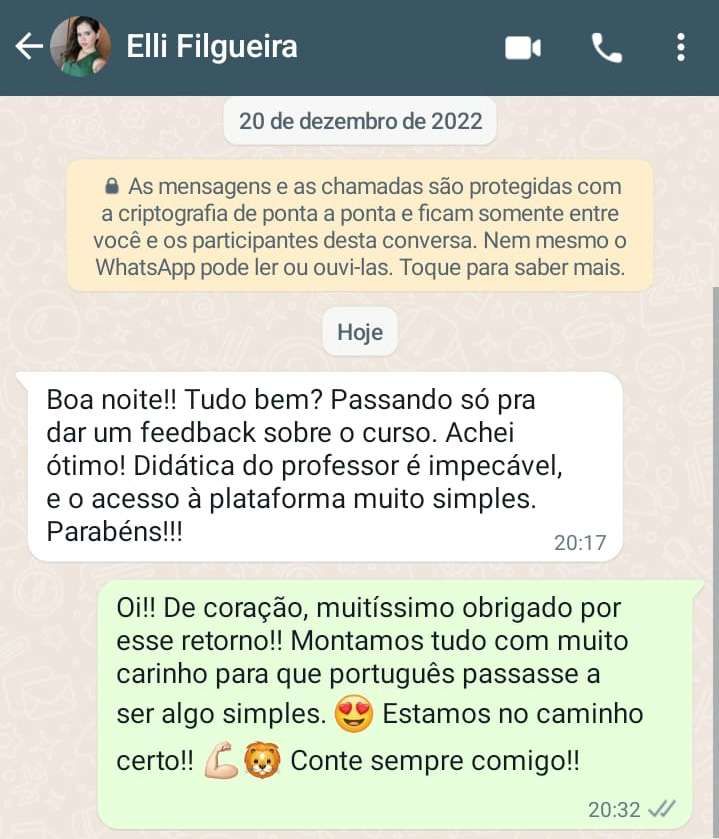Viewport: 719px width, 839px height.
Task: Start a voice call with Elli
Action: pyautogui.click(x=606, y=48)
